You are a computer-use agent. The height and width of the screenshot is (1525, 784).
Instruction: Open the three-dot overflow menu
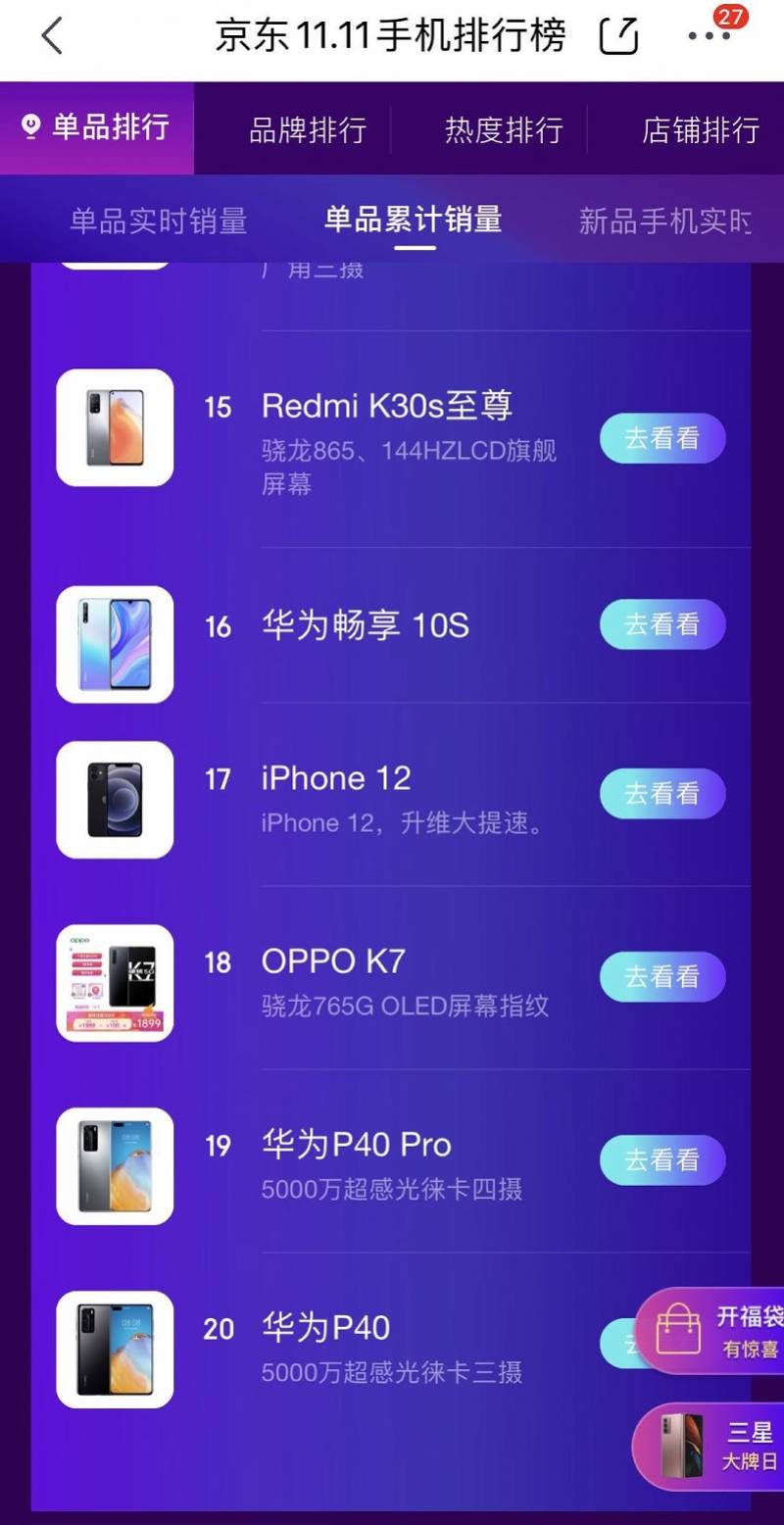[709, 37]
